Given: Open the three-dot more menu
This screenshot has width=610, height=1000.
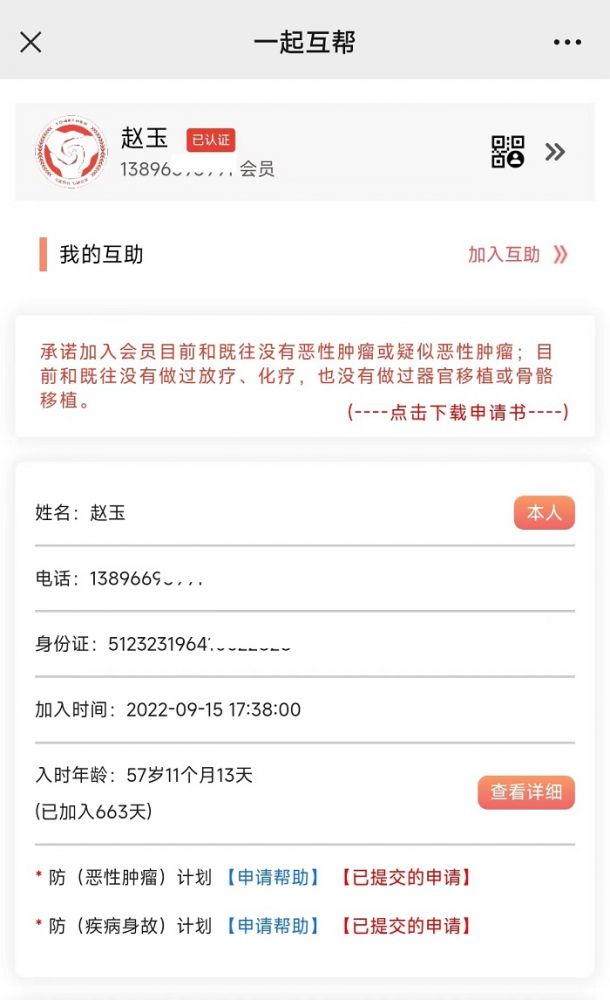Looking at the screenshot, I should 567,42.
